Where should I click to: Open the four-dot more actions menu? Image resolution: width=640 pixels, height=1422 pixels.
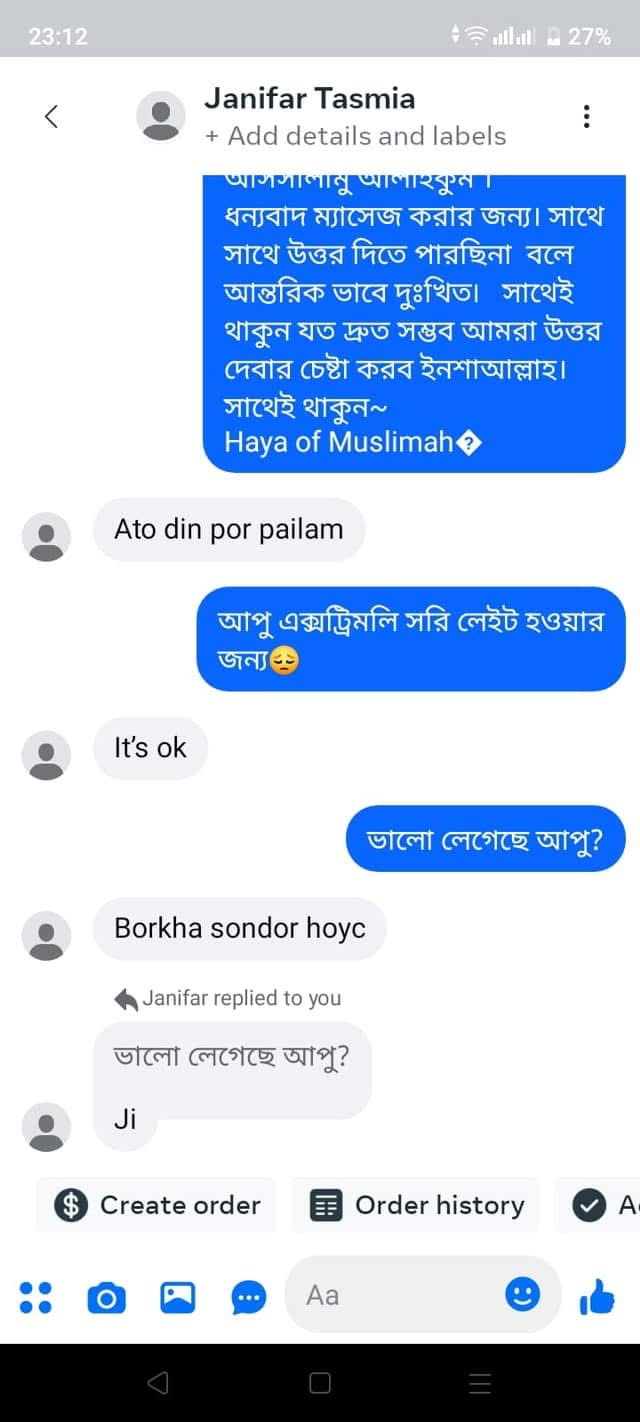(36, 1297)
